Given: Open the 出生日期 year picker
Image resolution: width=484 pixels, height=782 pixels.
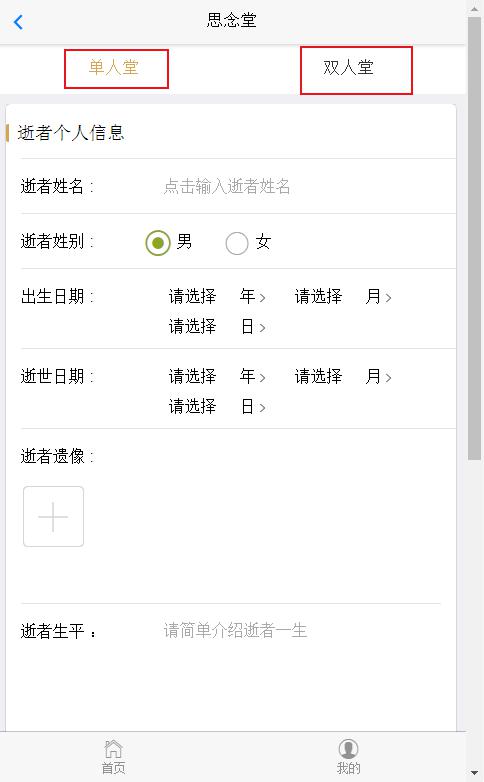Looking at the screenshot, I should point(217,297).
